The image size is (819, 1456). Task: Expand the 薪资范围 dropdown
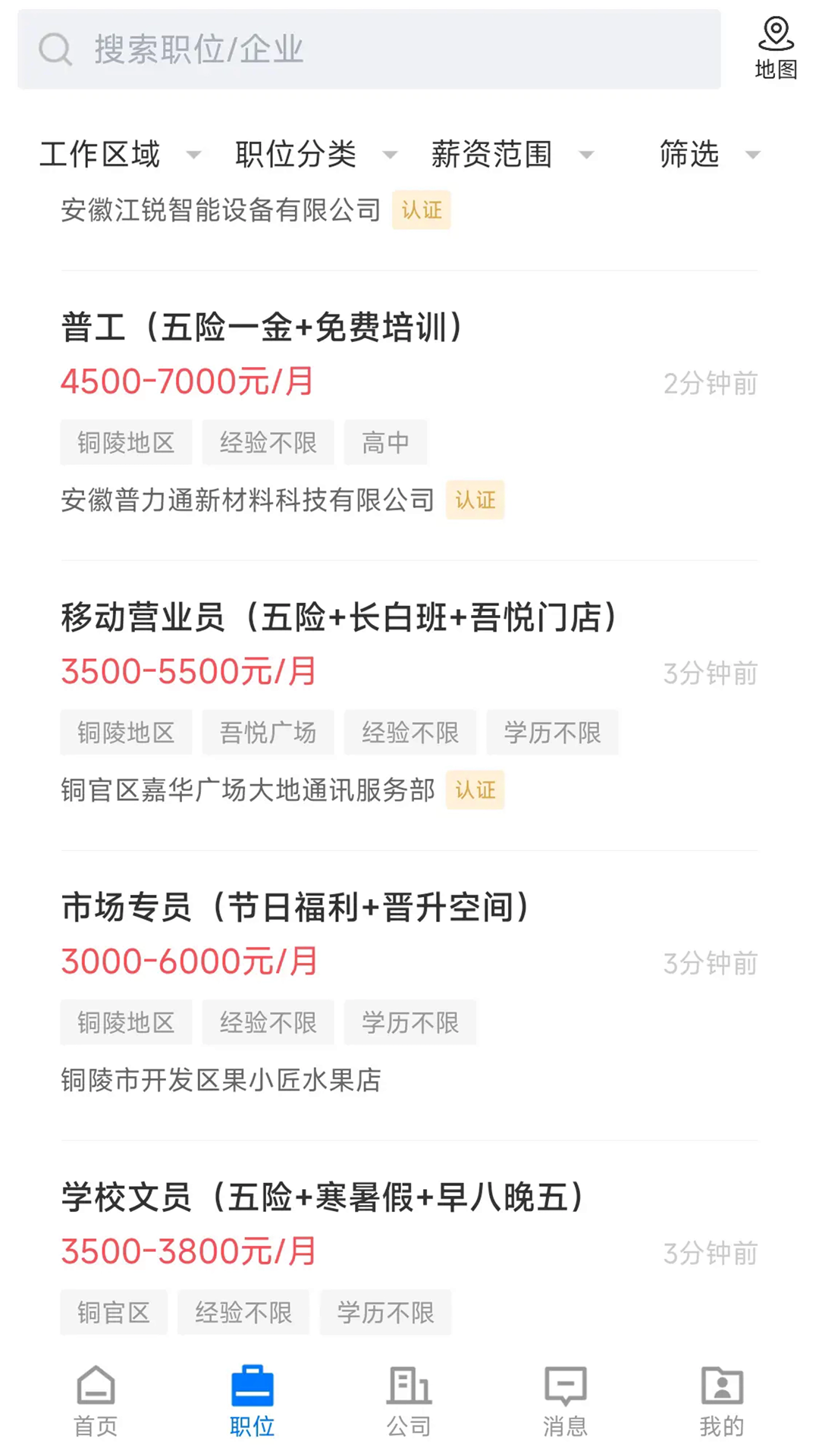pos(512,154)
